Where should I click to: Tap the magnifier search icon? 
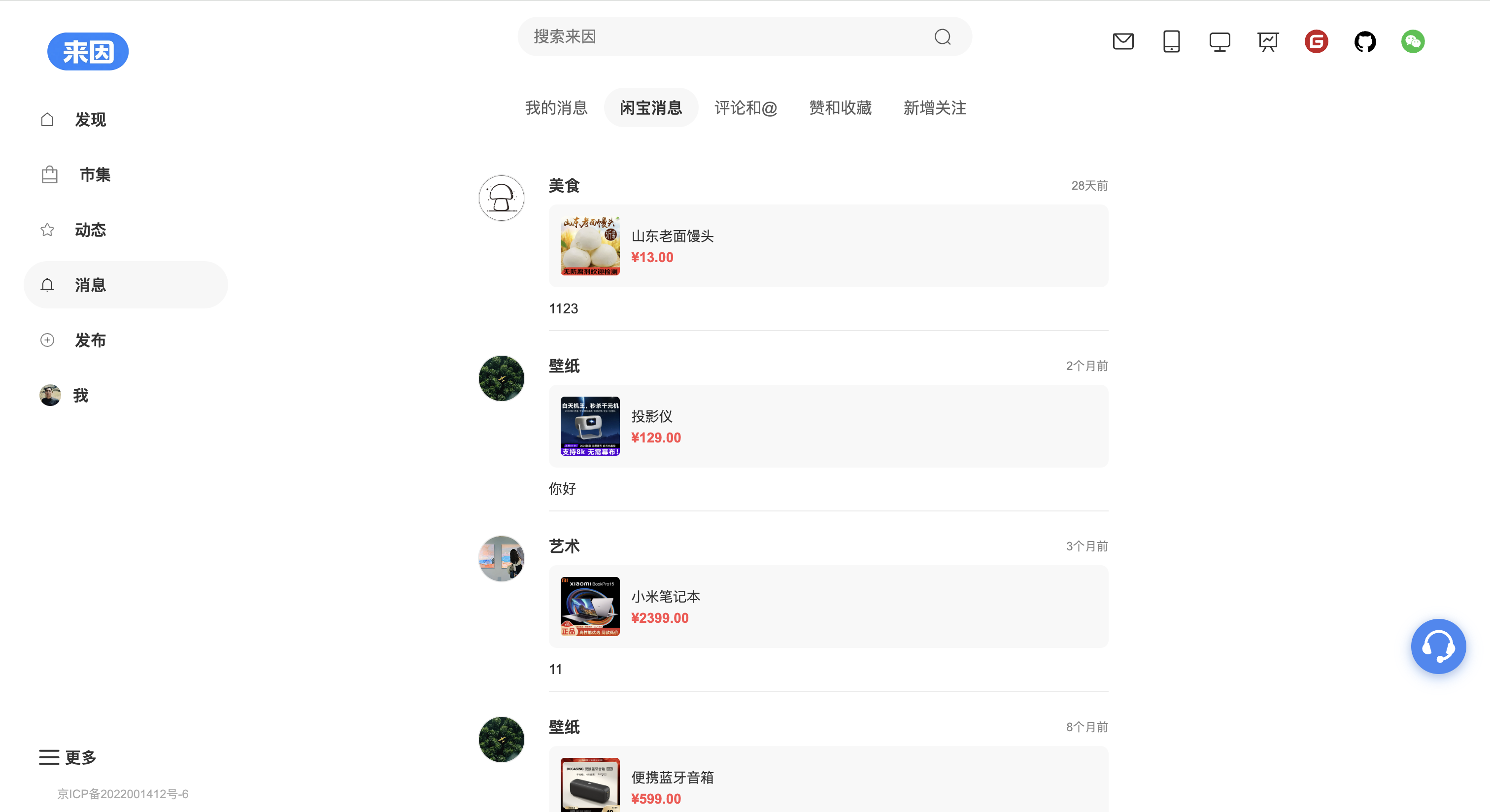(942, 37)
